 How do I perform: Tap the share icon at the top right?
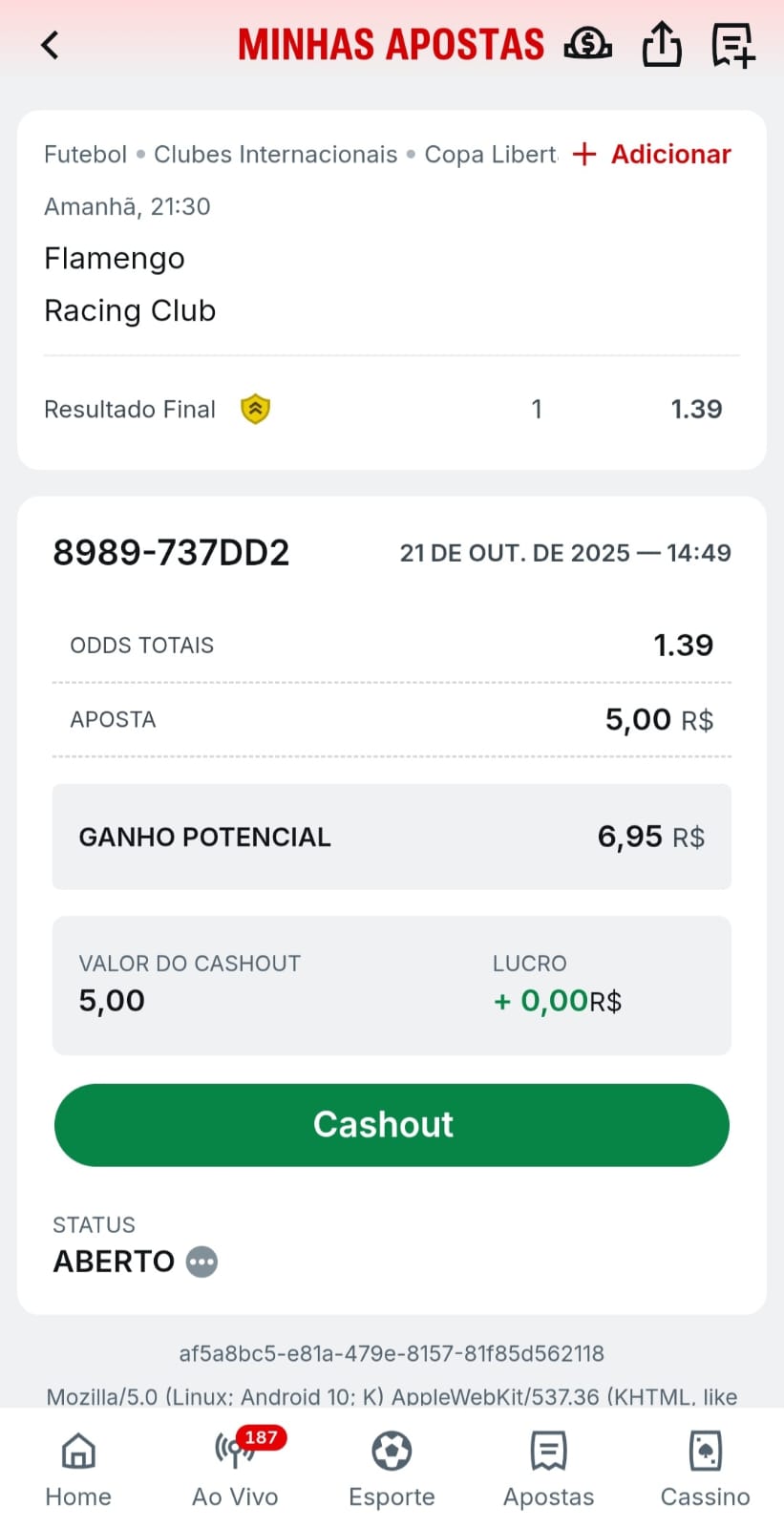[x=661, y=43]
